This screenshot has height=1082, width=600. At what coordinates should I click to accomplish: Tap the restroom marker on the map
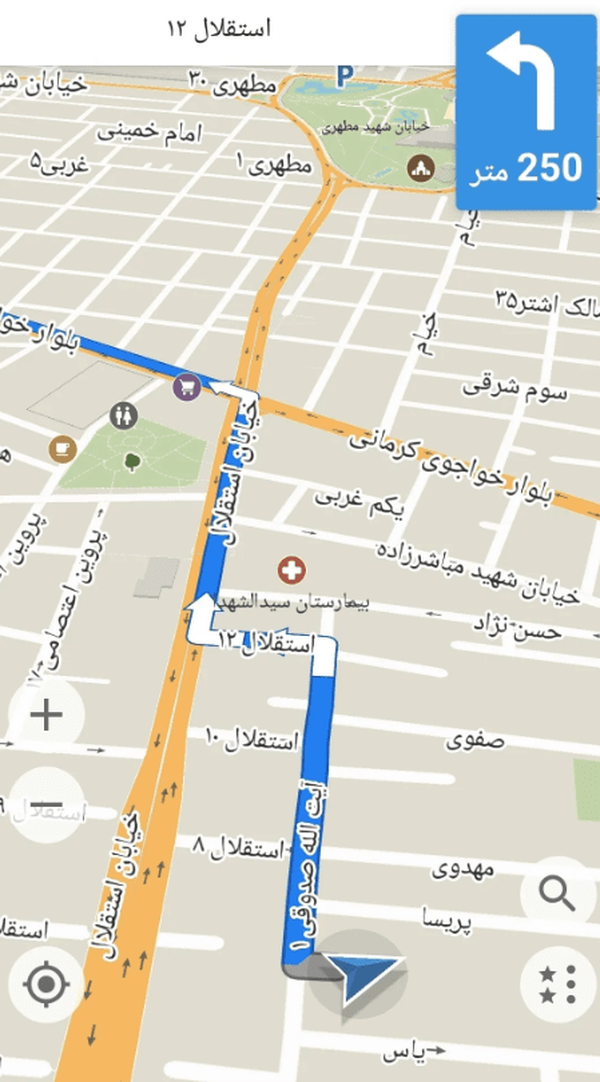pos(125,413)
